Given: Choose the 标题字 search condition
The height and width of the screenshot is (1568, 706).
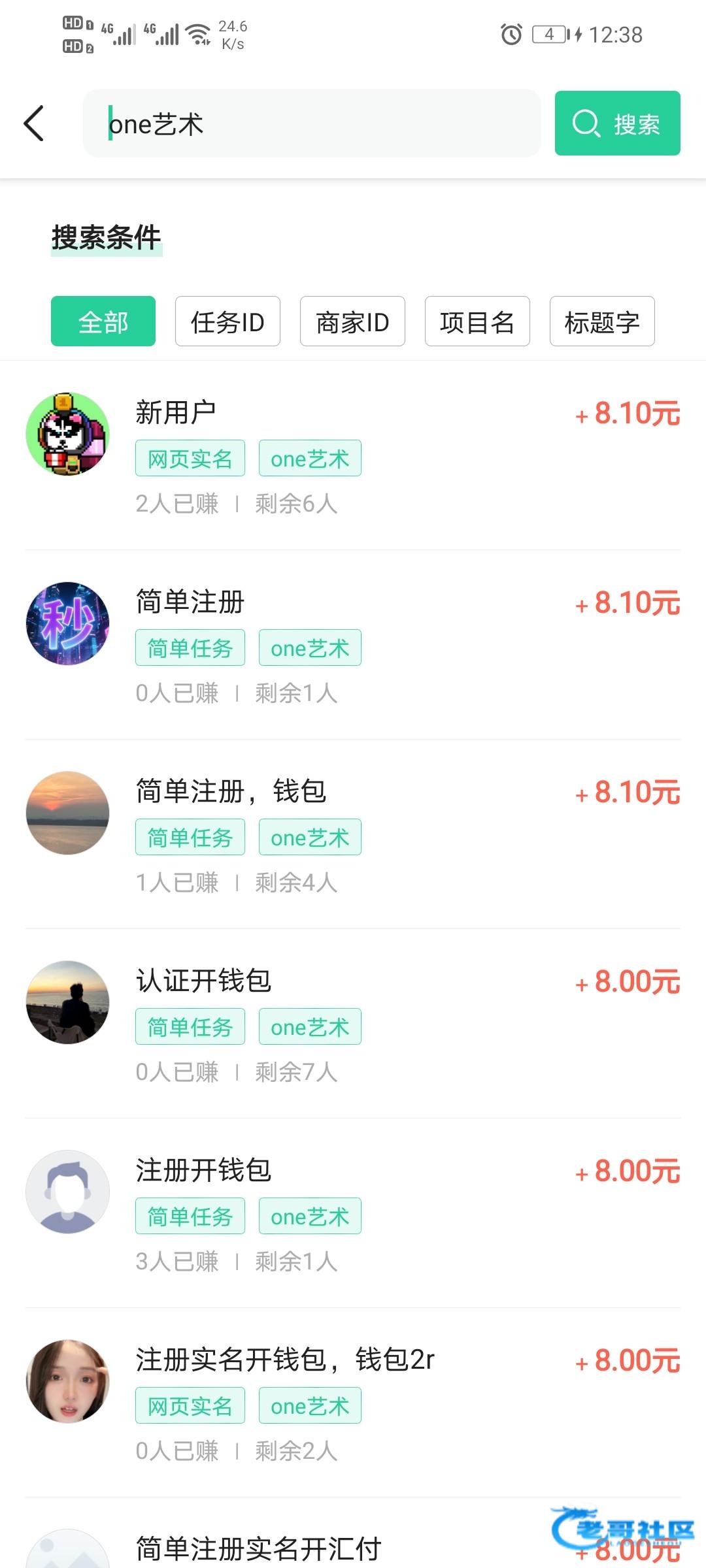Looking at the screenshot, I should point(602,321).
